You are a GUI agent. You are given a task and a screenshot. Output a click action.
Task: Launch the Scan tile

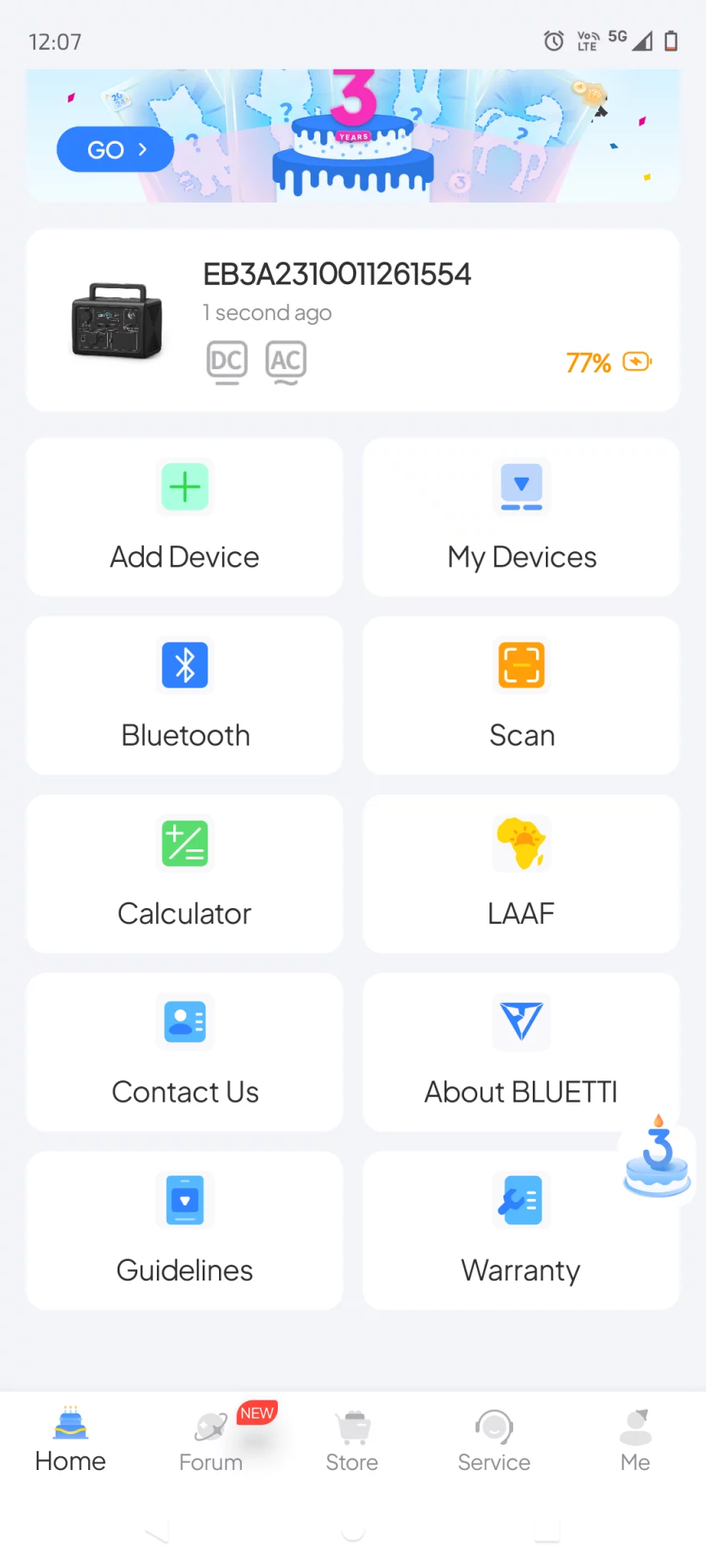521,695
